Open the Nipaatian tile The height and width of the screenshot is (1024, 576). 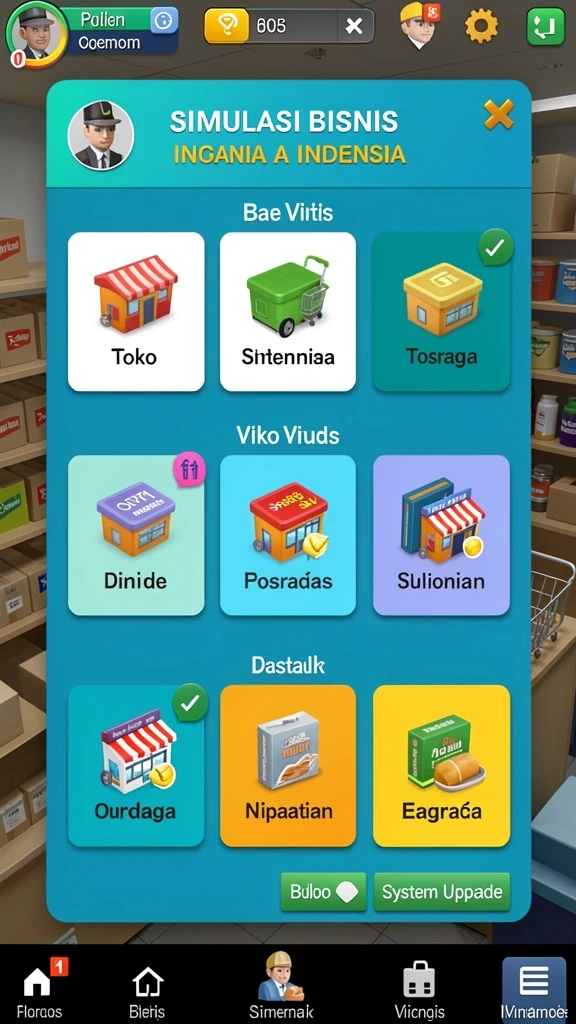[288, 765]
